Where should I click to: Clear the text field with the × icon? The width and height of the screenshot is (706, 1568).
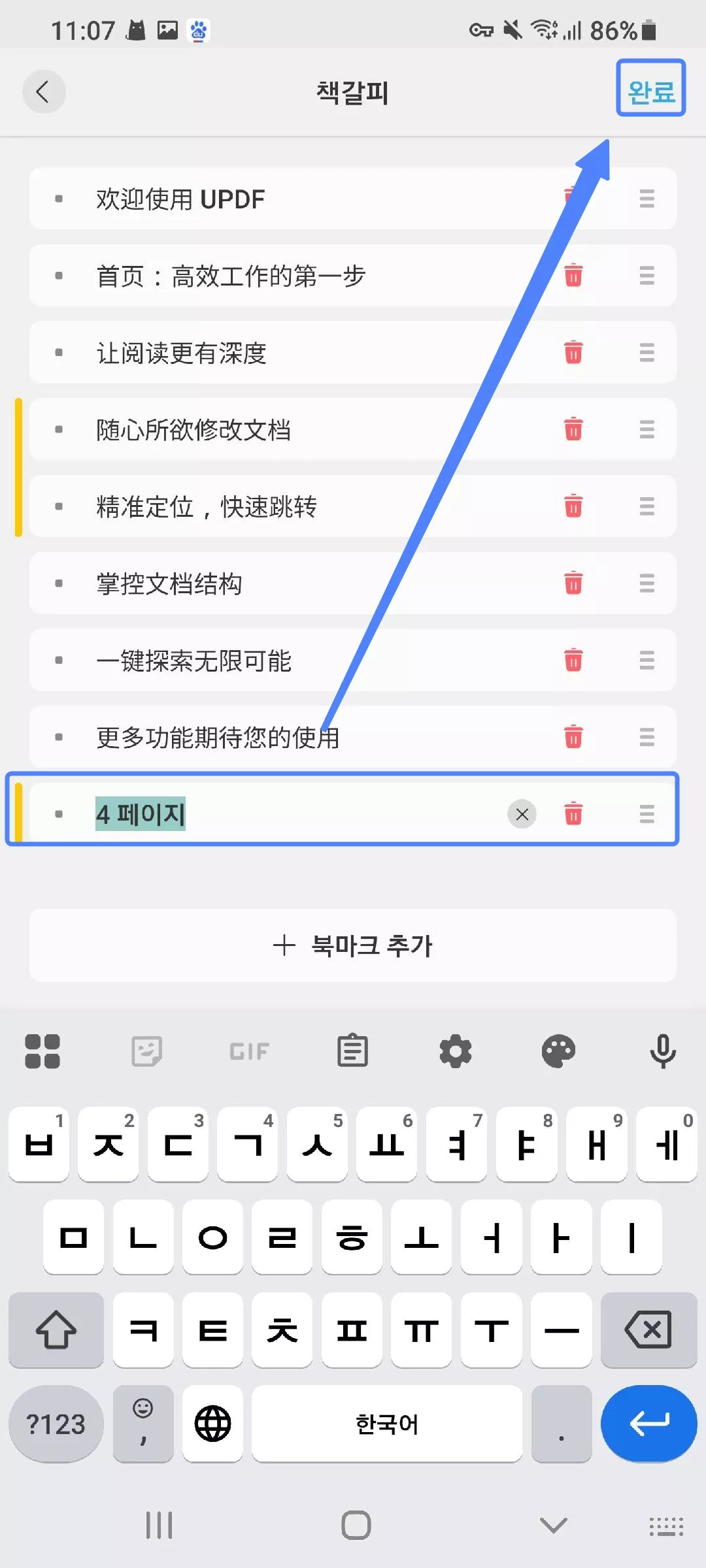pyautogui.click(x=522, y=814)
